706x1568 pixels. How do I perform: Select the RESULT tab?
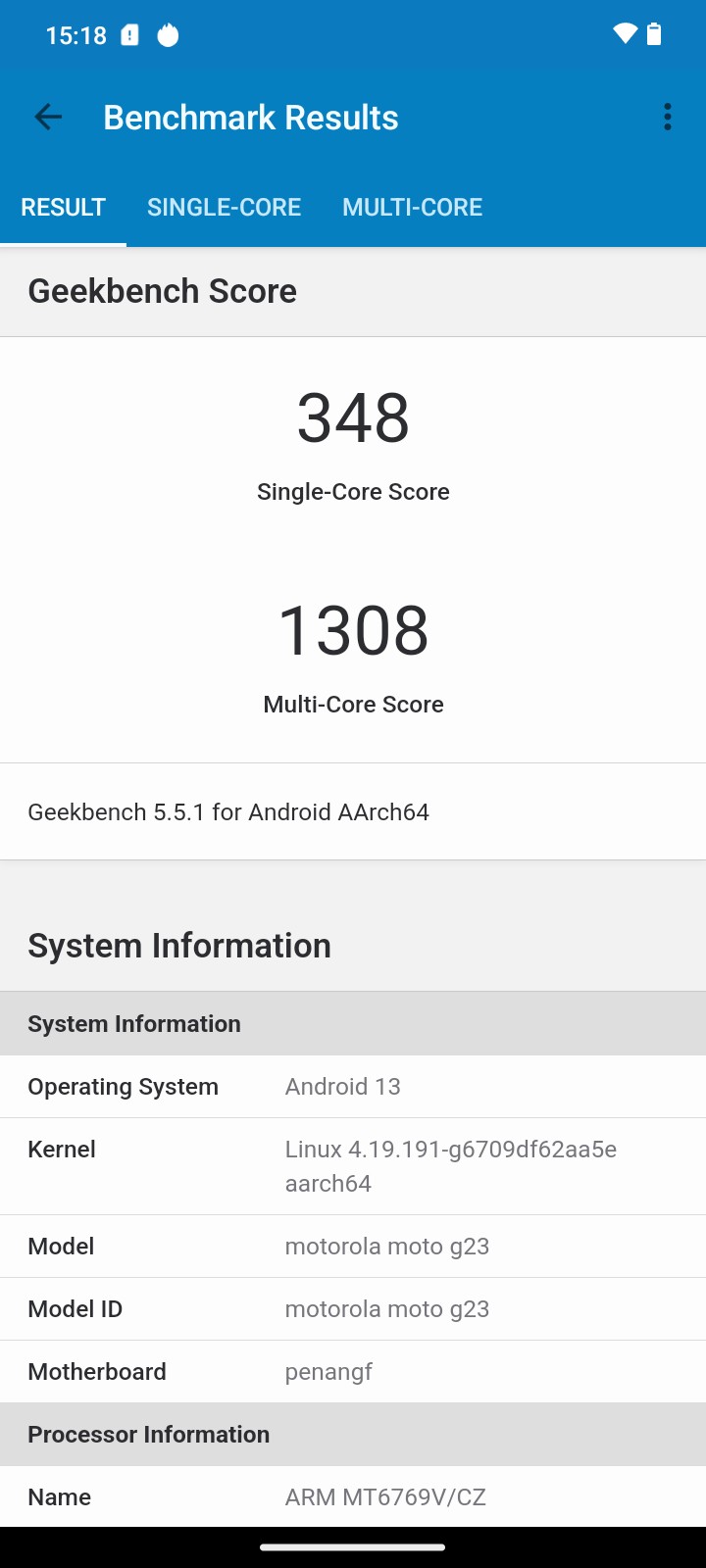pos(63,208)
